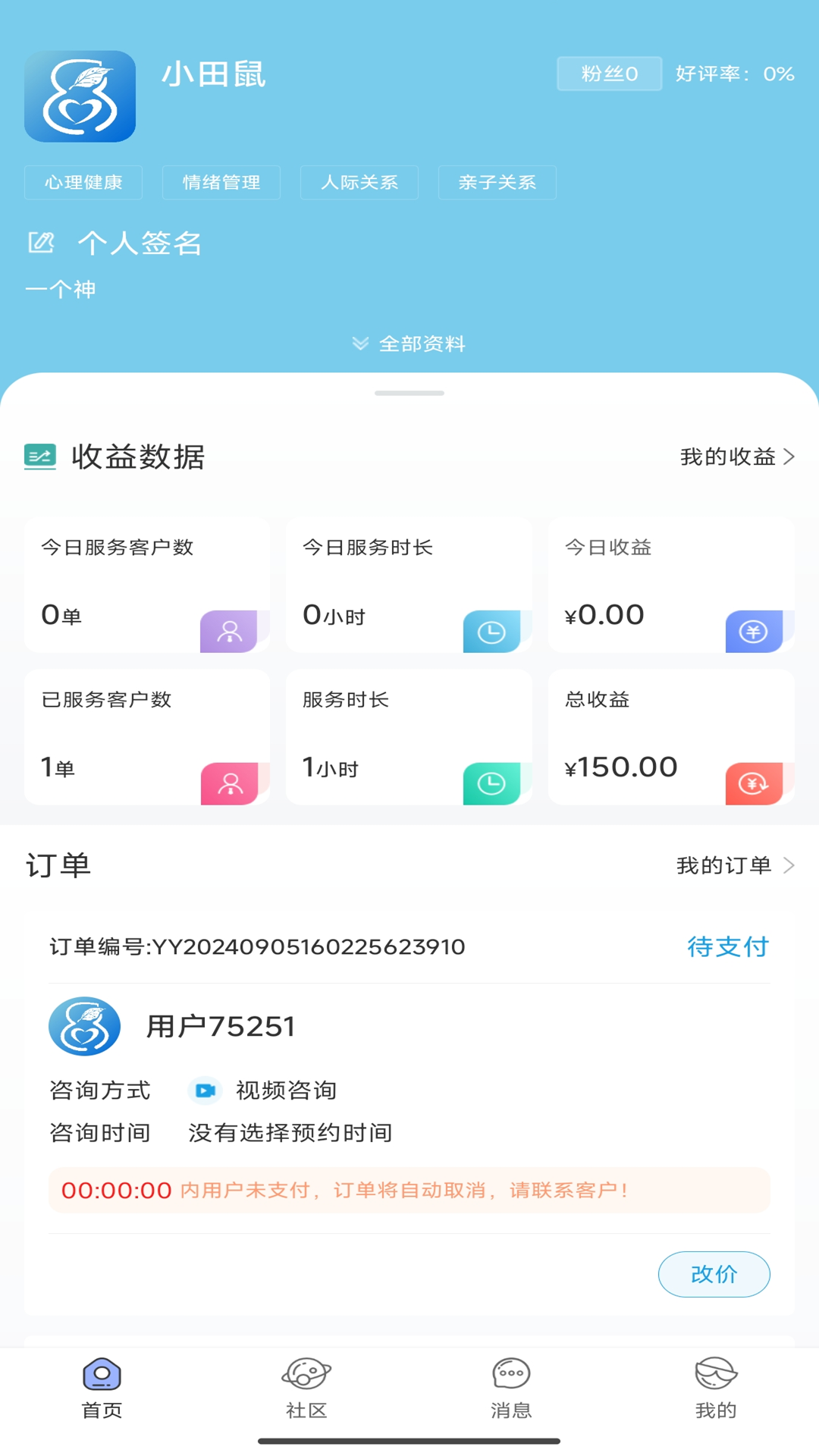Open 用户75251's avatar
Viewport: 819px width, 1456px height.
(84, 1026)
